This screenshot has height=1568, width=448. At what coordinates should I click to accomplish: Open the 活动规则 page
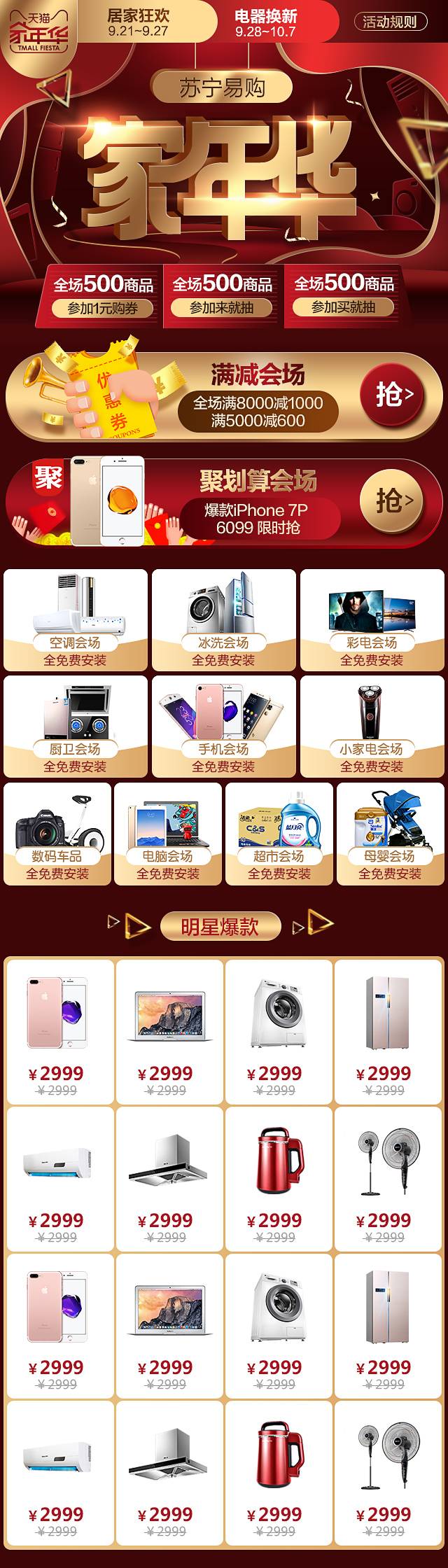click(390, 22)
